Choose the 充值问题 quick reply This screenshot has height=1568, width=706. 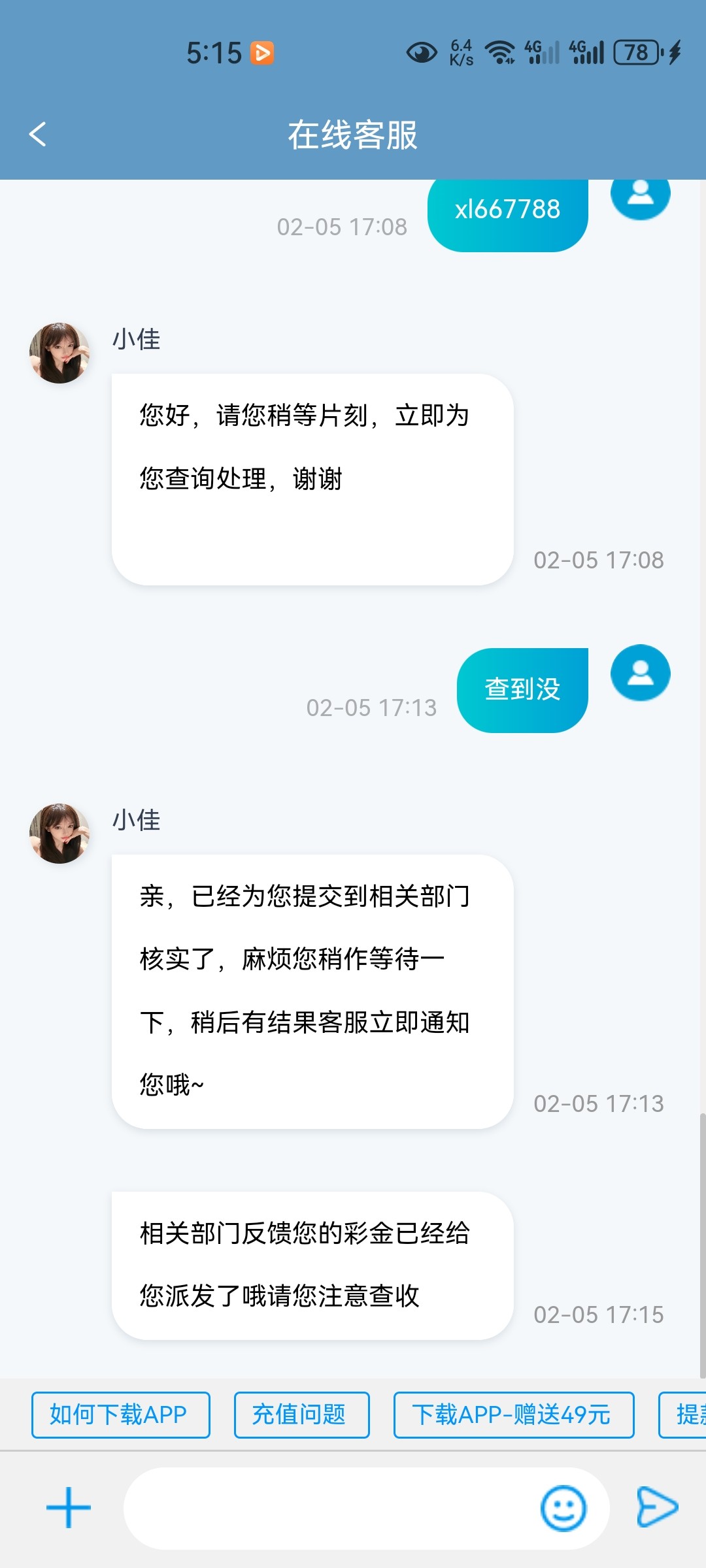[x=301, y=1415]
